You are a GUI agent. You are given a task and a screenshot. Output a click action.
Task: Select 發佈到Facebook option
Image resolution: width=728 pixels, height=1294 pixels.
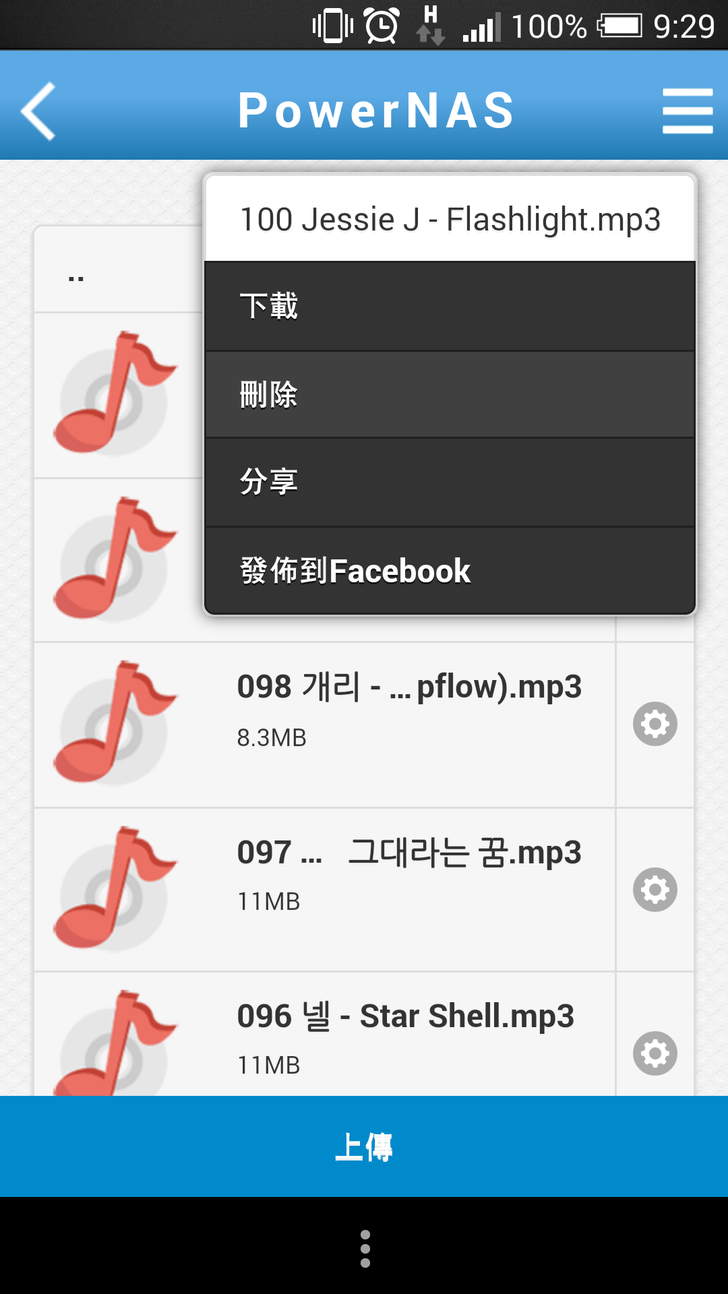(449, 571)
